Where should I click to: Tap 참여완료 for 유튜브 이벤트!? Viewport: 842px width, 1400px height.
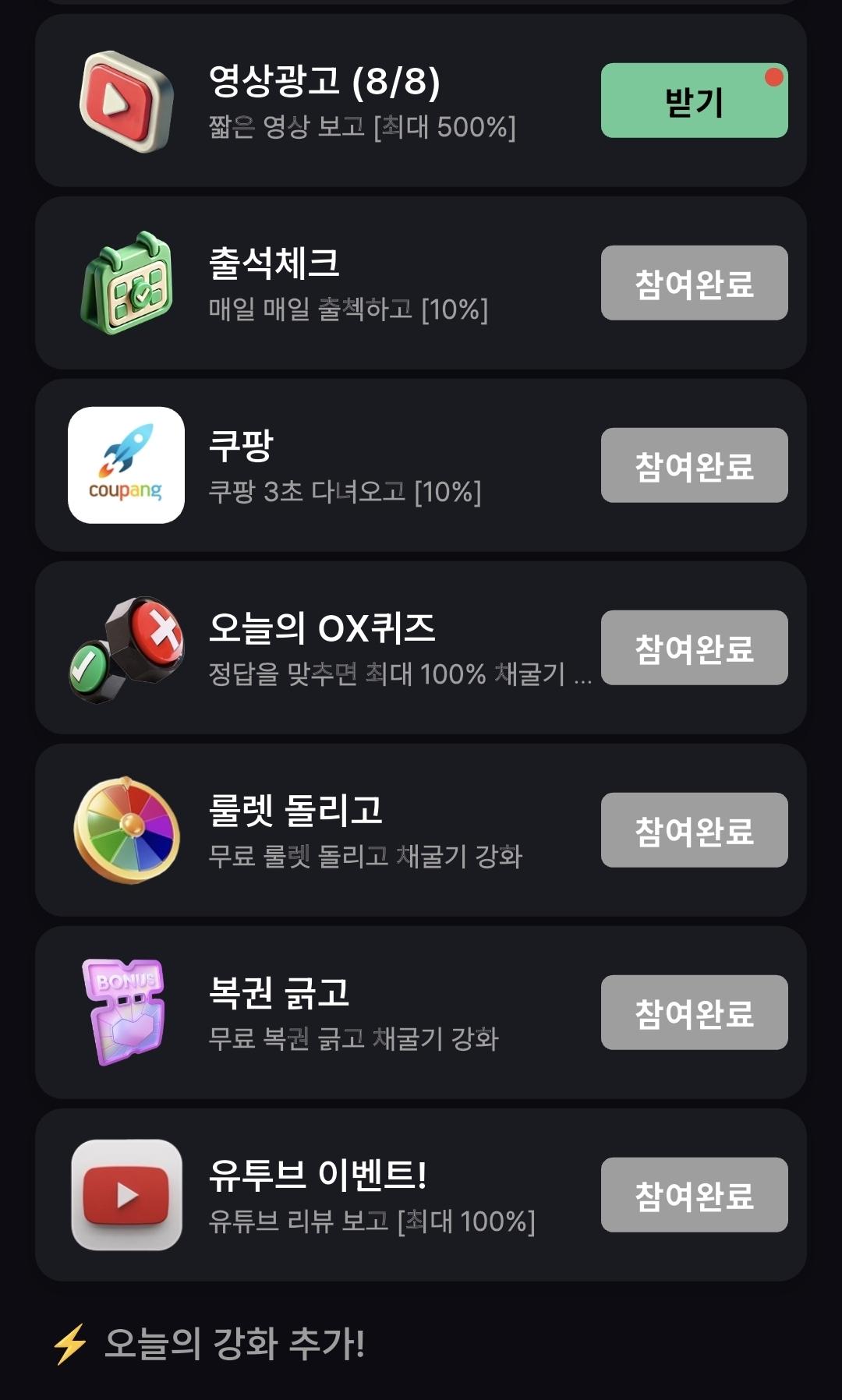(x=694, y=1195)
